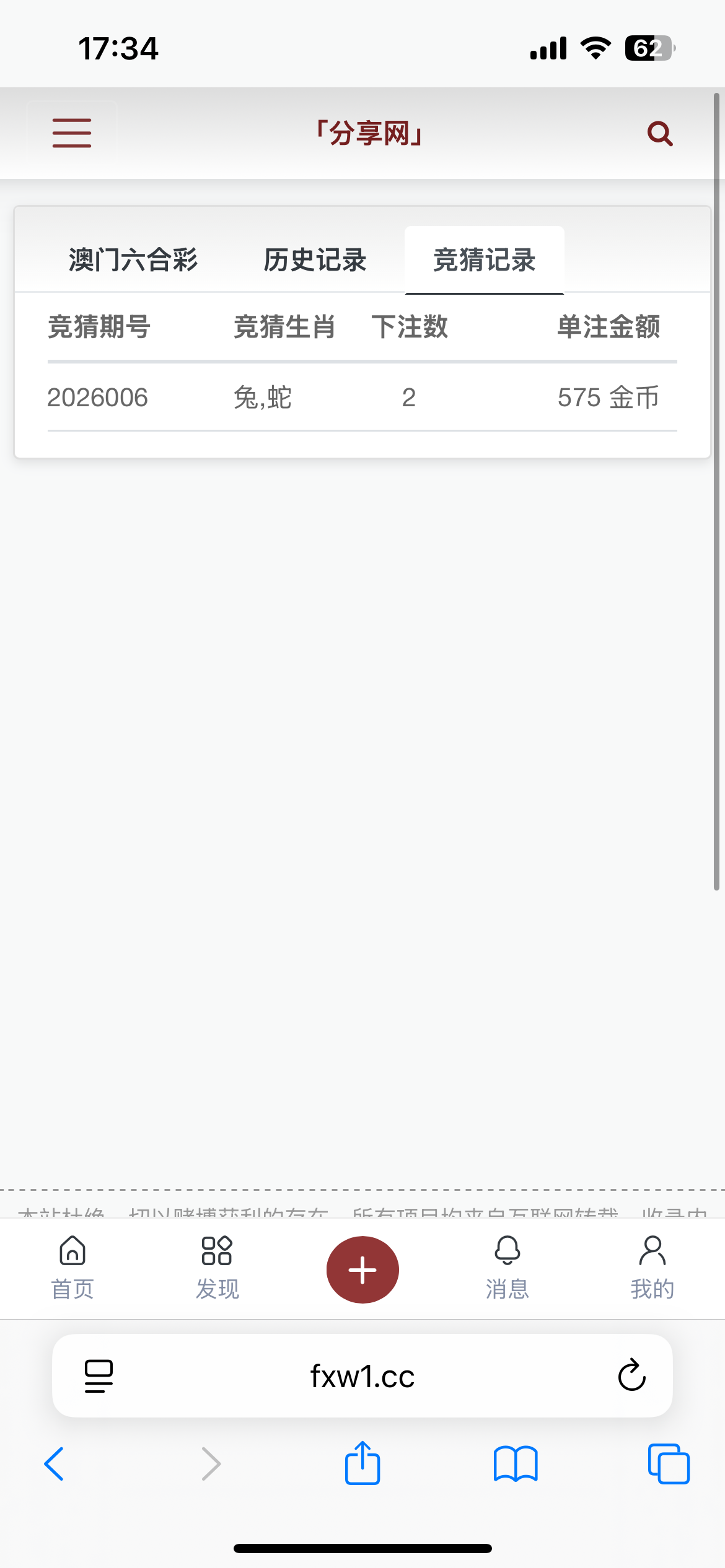Screen dimensions: 725x1568
Task: Open the 历史记录 tab
Action: [x=315, y=260]
